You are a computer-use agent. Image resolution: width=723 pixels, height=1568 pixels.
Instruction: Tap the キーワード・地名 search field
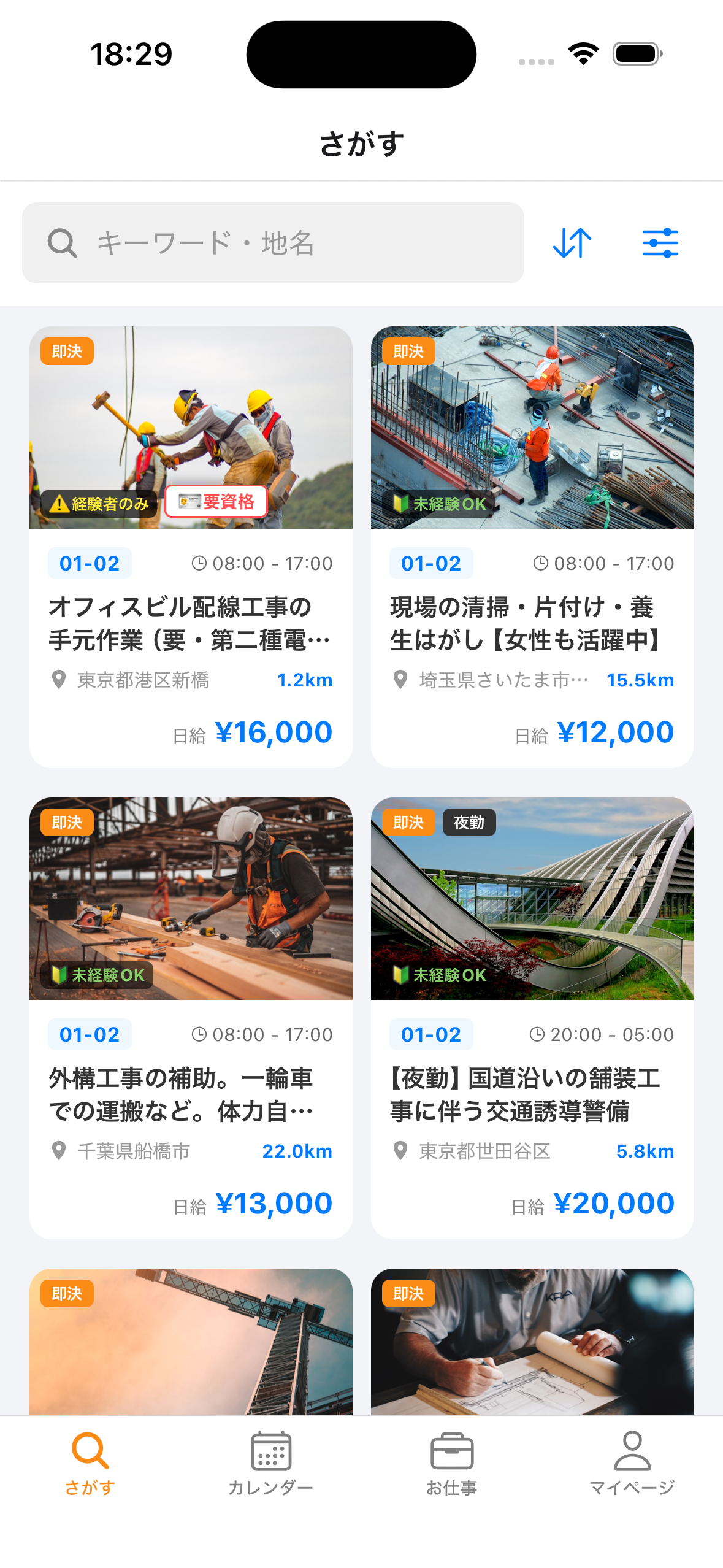click(x=273, y=243)
